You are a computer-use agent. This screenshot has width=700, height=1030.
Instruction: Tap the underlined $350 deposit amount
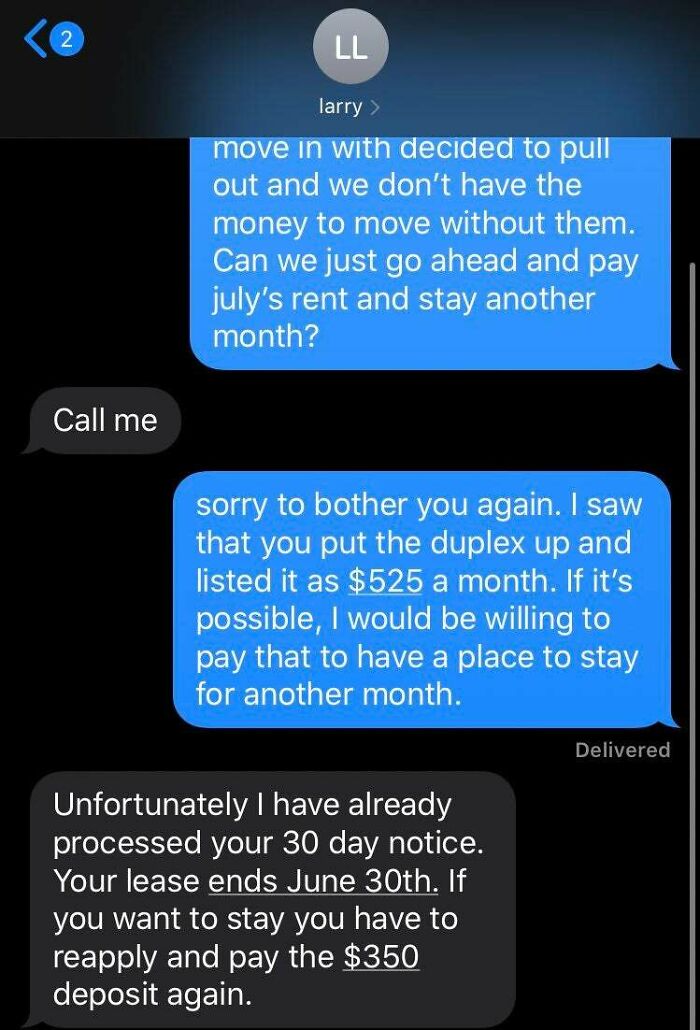coord(381,957)
